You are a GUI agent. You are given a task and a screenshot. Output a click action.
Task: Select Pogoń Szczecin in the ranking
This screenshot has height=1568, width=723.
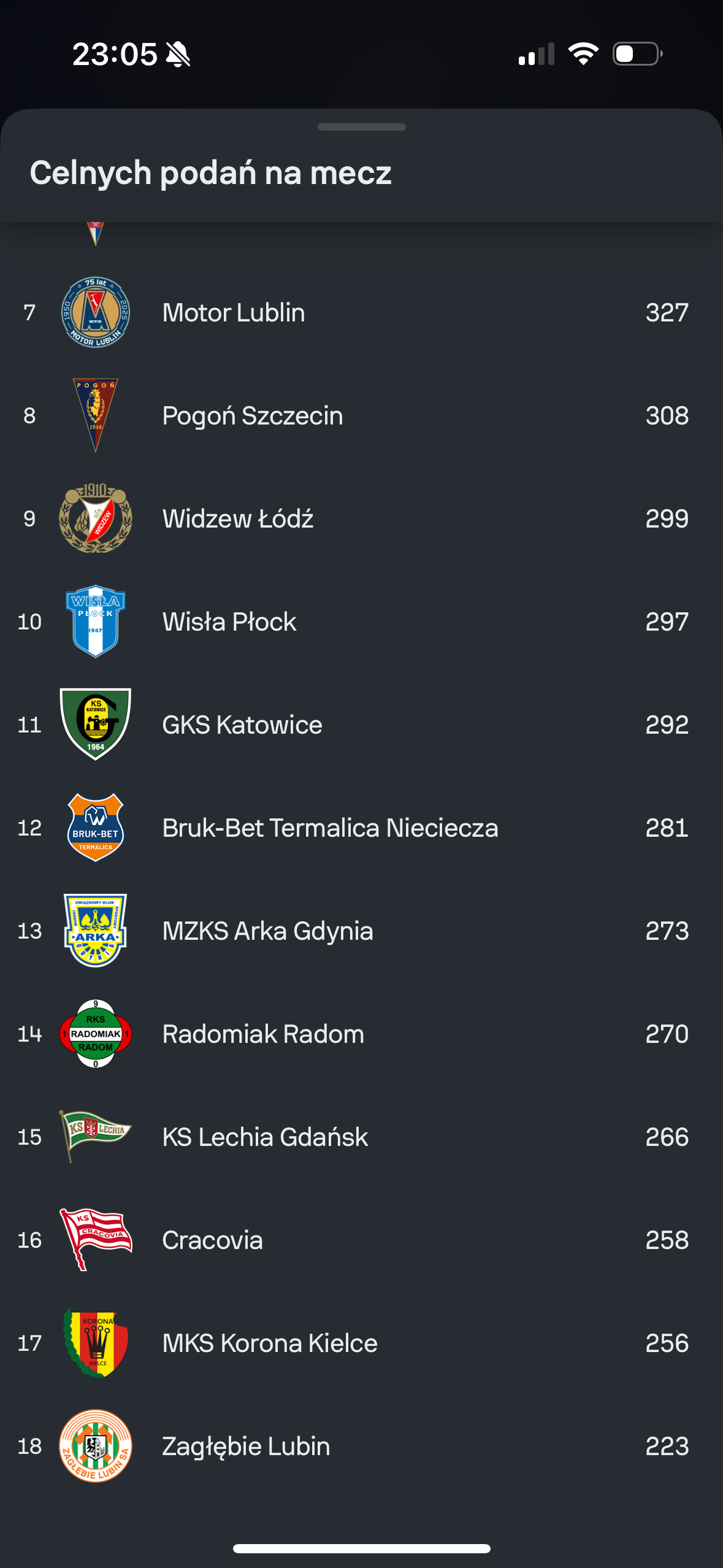coord(361,416)
